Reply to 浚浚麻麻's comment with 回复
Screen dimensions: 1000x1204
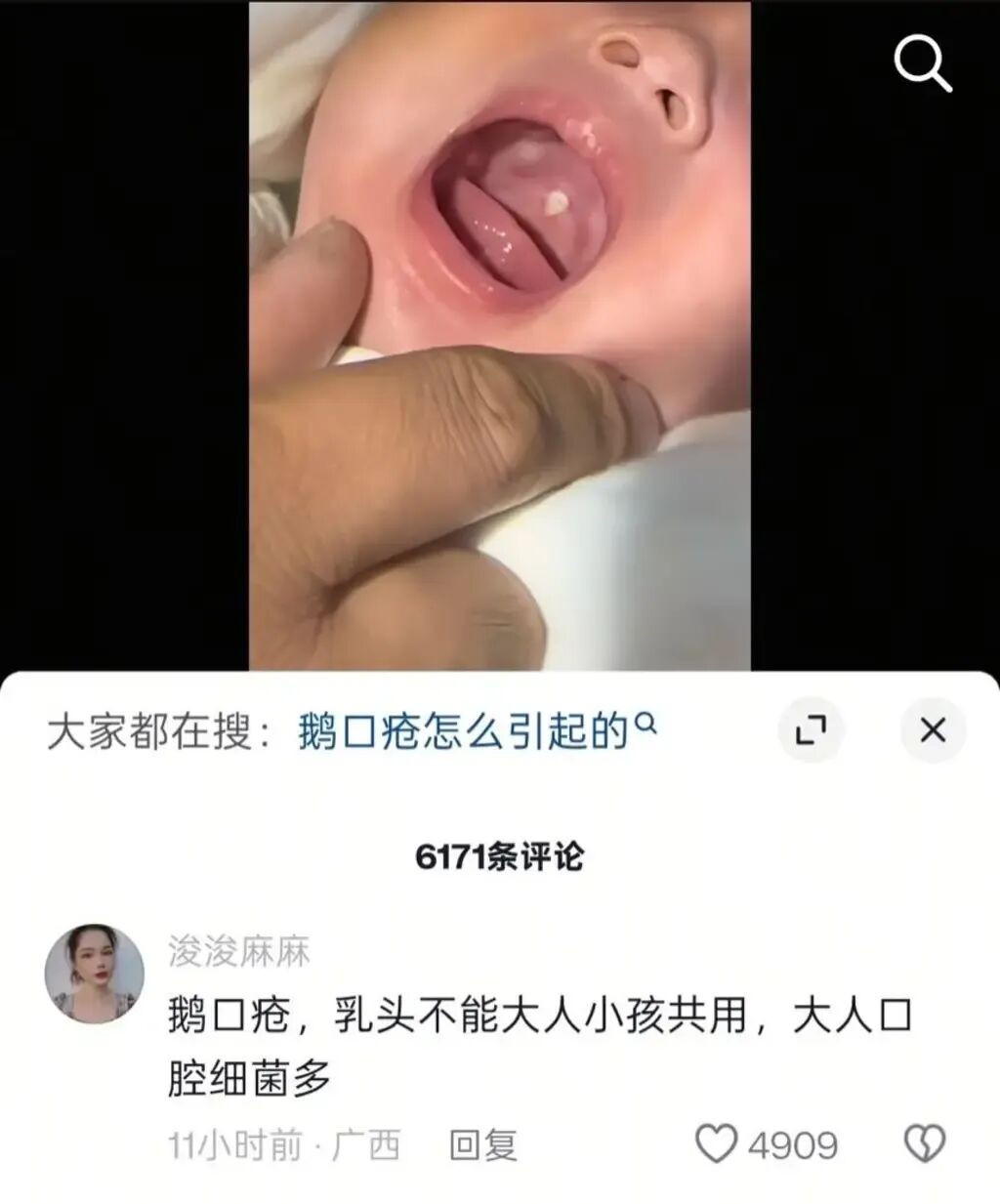[x=482, y=1145]
